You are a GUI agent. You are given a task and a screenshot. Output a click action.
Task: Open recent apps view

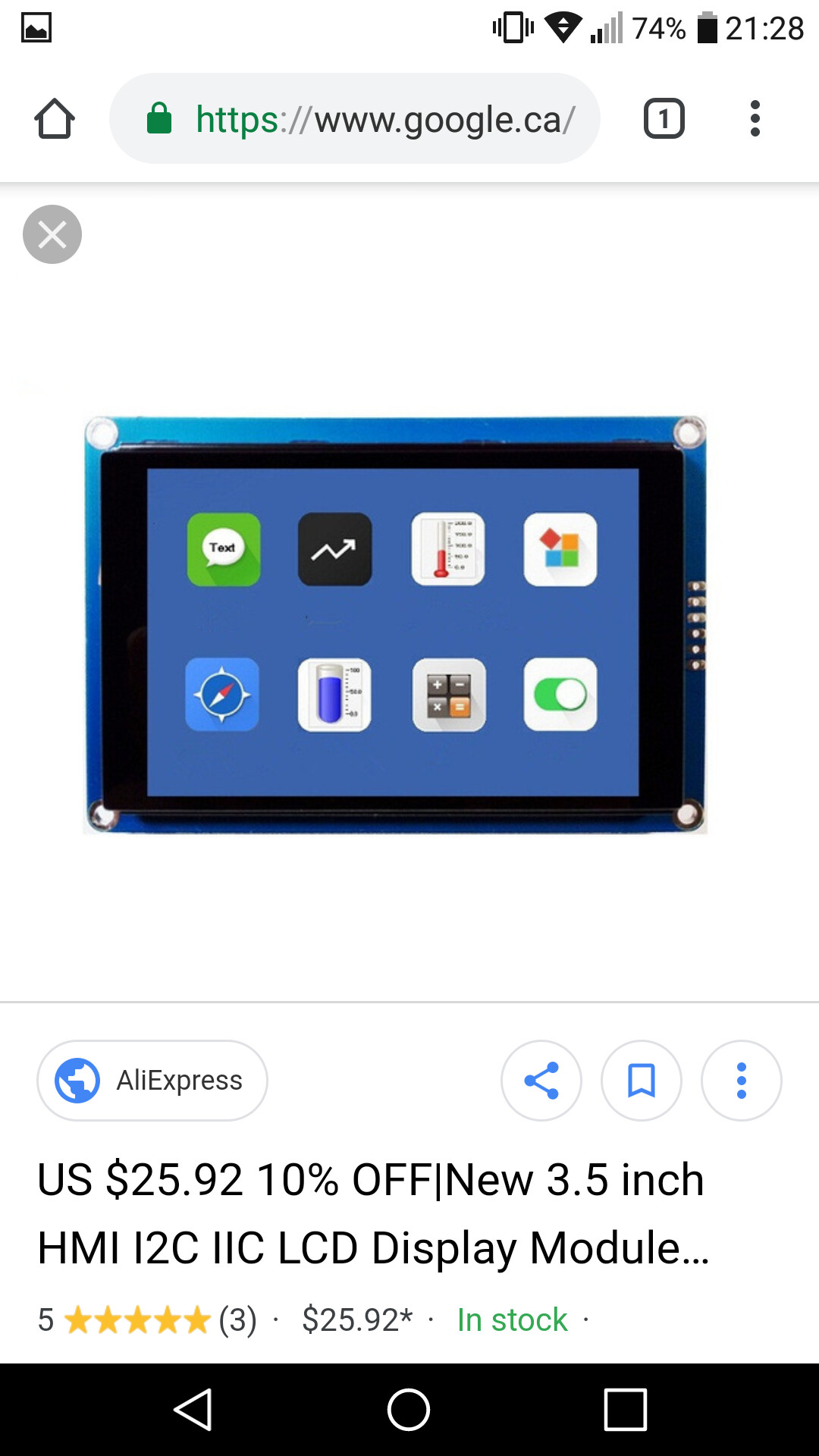(626, 1410)
